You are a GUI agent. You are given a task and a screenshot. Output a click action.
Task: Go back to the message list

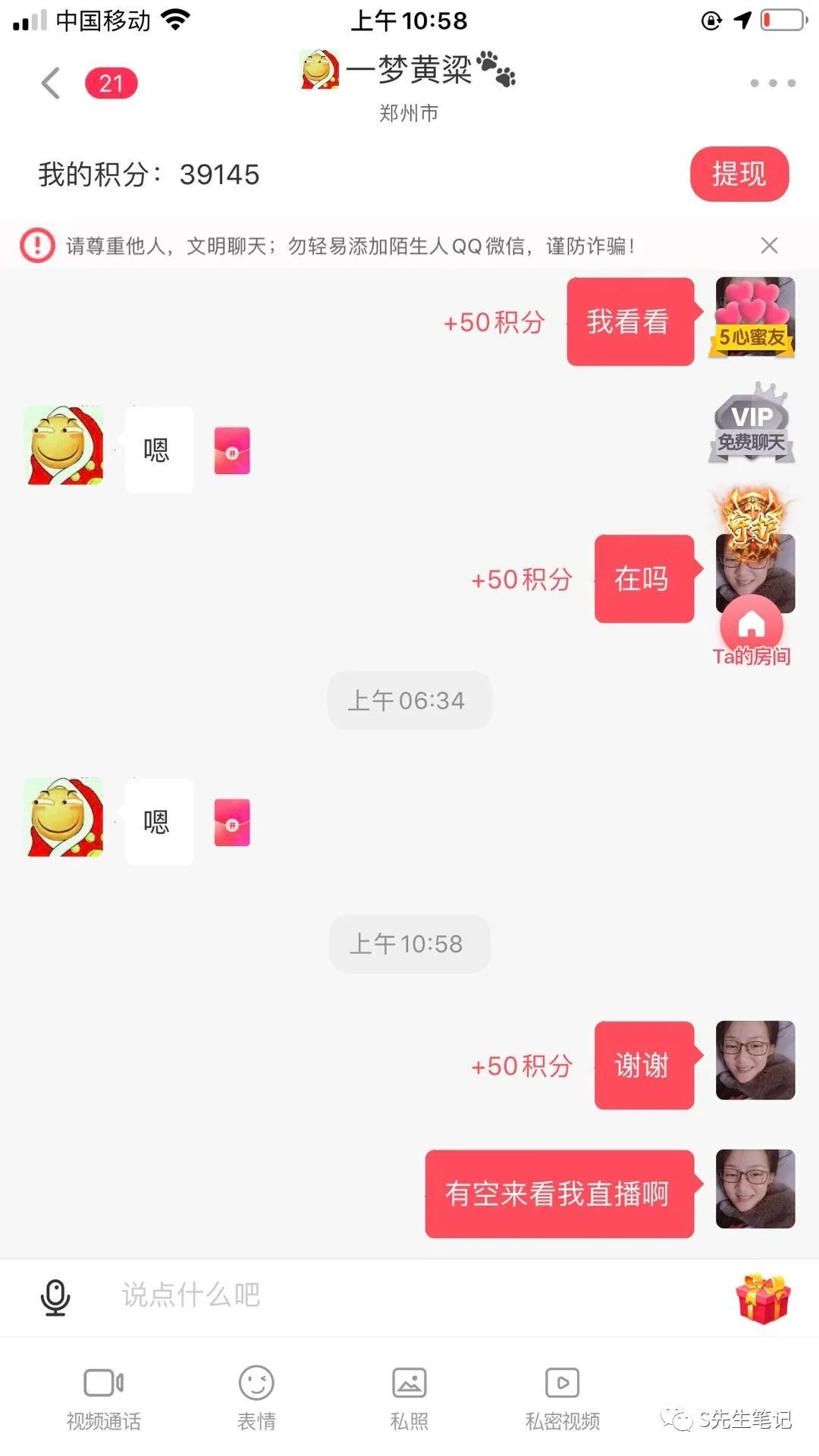coord(51,83)
